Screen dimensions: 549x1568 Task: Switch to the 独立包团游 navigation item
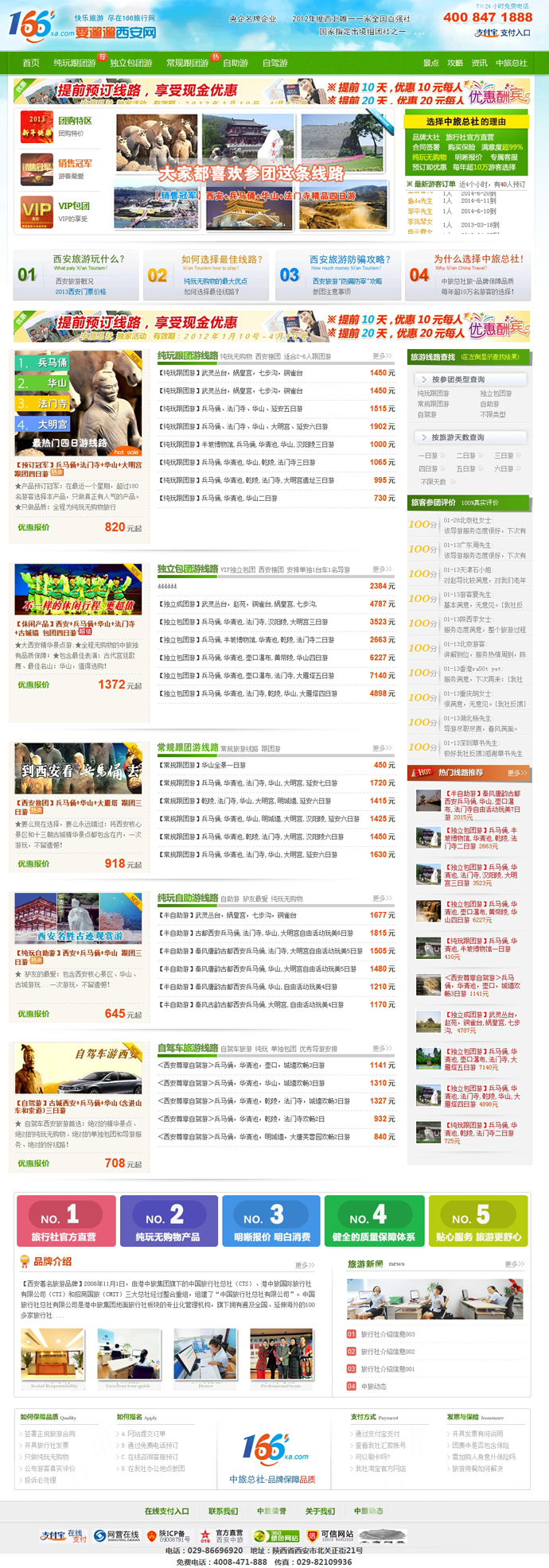[130, 63]
